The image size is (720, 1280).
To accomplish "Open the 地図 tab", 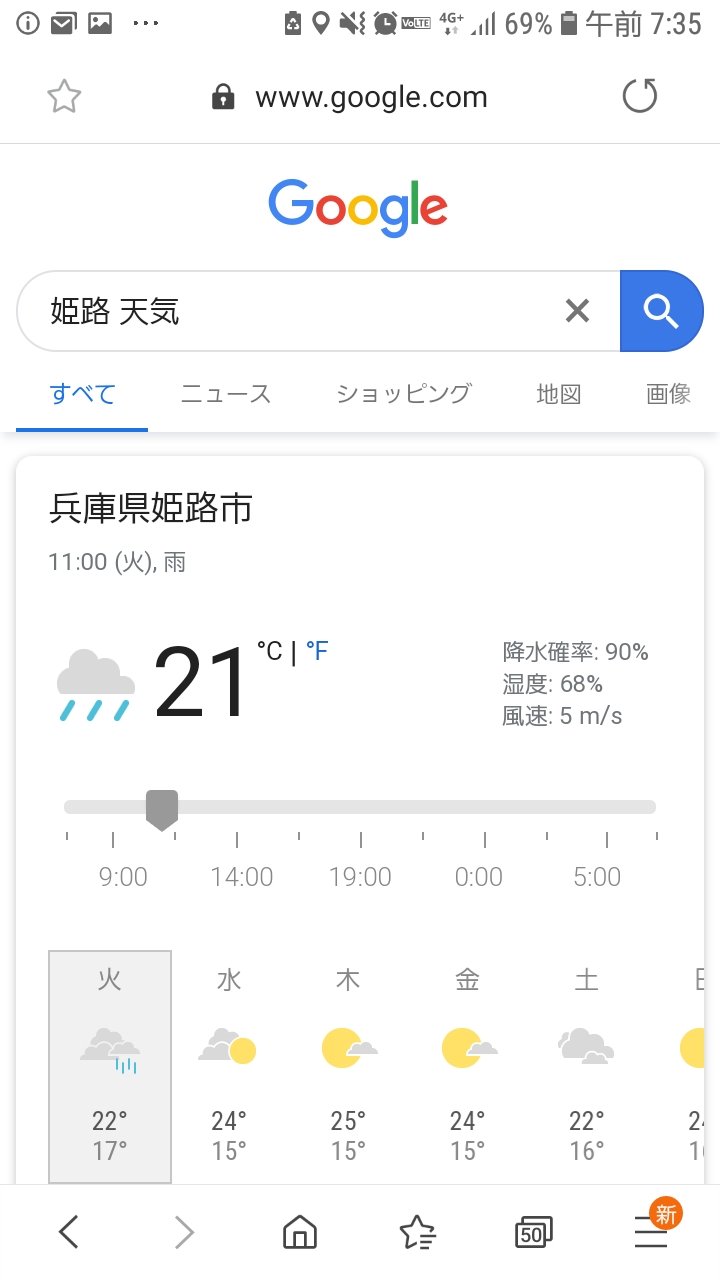I will coord(559,394).
